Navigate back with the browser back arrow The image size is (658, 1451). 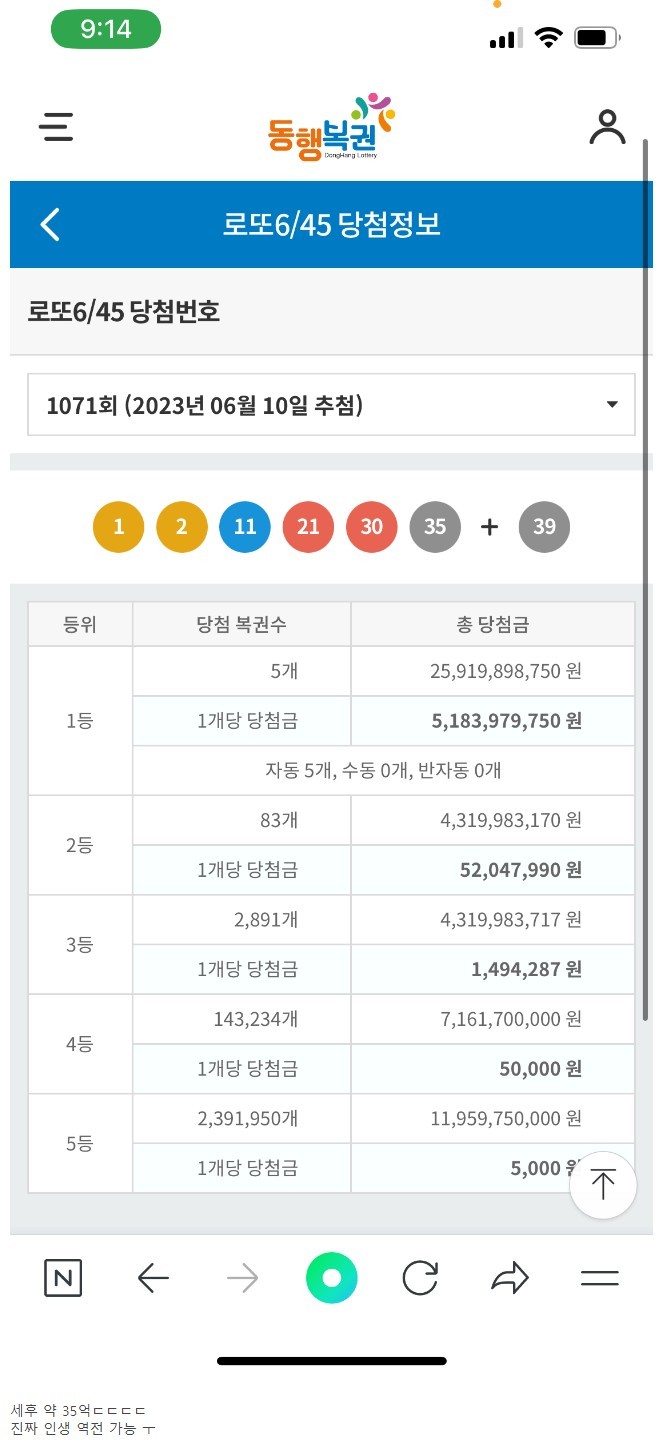tap(153, 1278)
